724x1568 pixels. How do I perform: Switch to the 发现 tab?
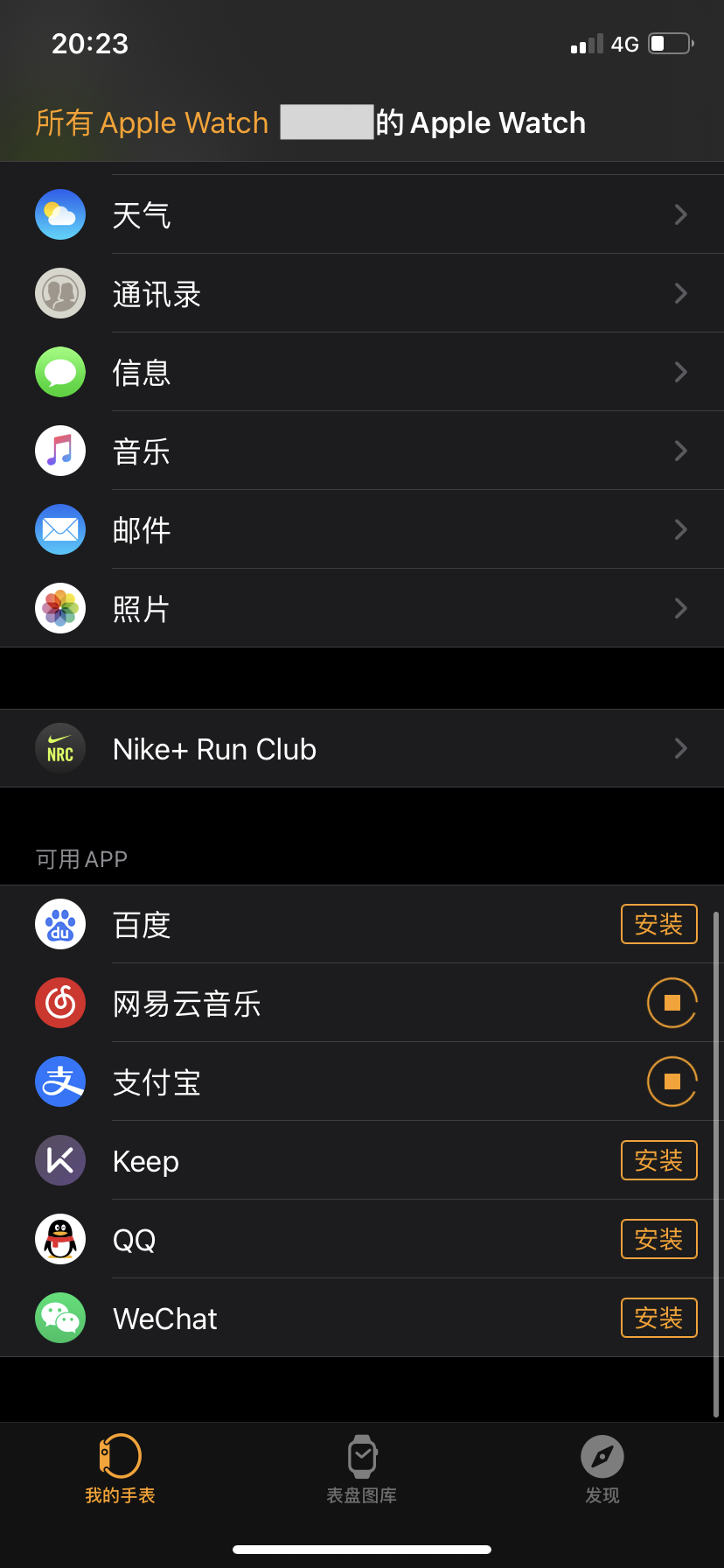602,1470
